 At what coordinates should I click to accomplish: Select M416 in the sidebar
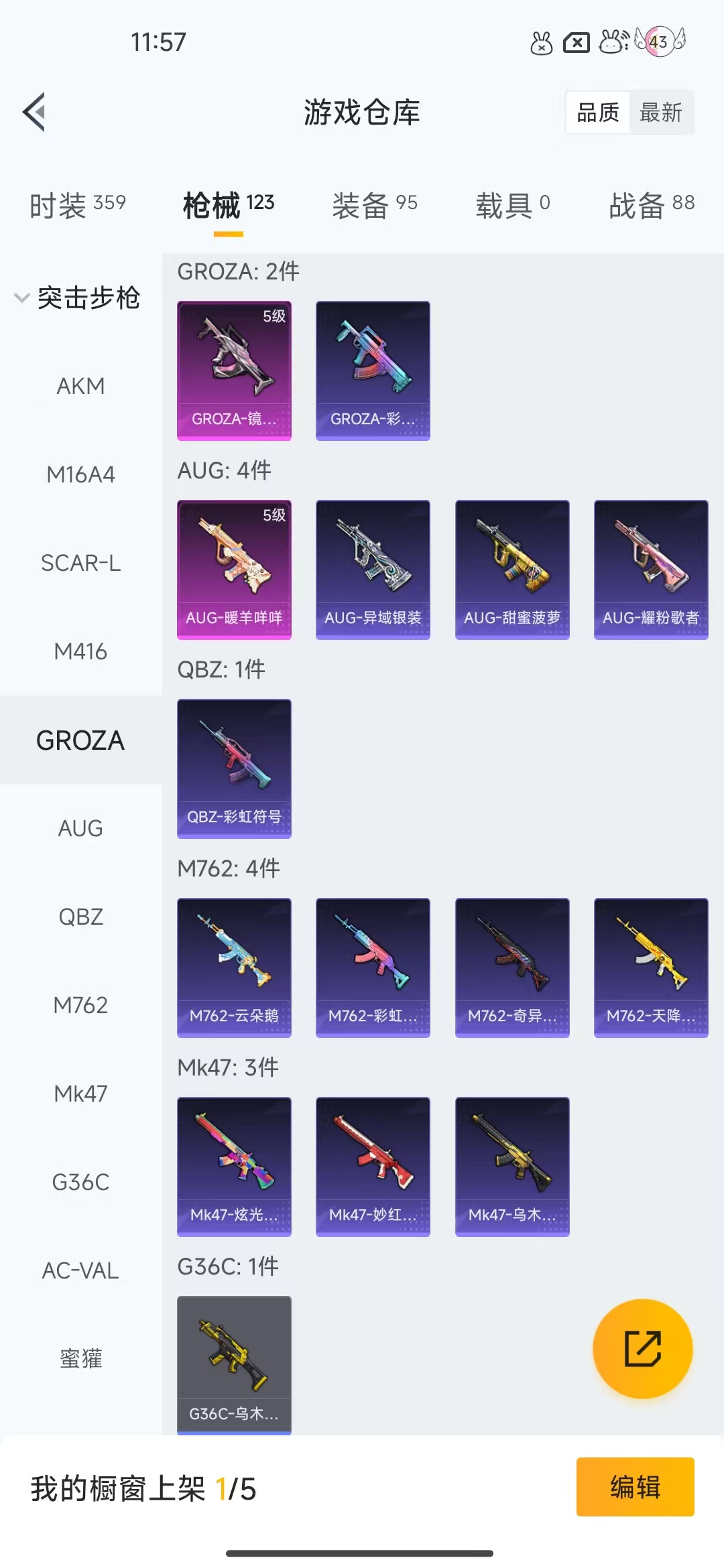(x=80, y=651)
